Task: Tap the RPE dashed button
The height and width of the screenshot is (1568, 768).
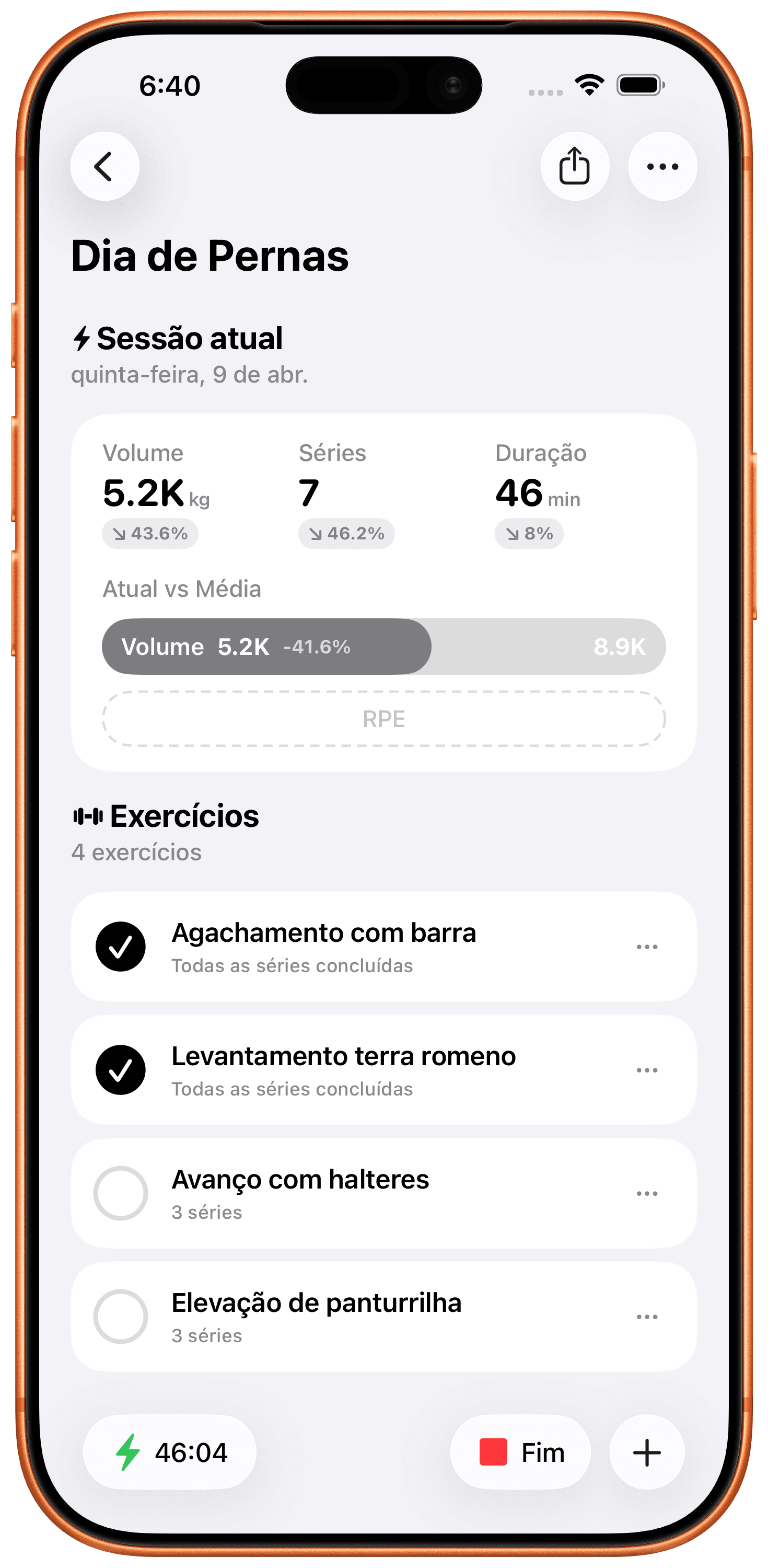Action: [x=384, y=719]
